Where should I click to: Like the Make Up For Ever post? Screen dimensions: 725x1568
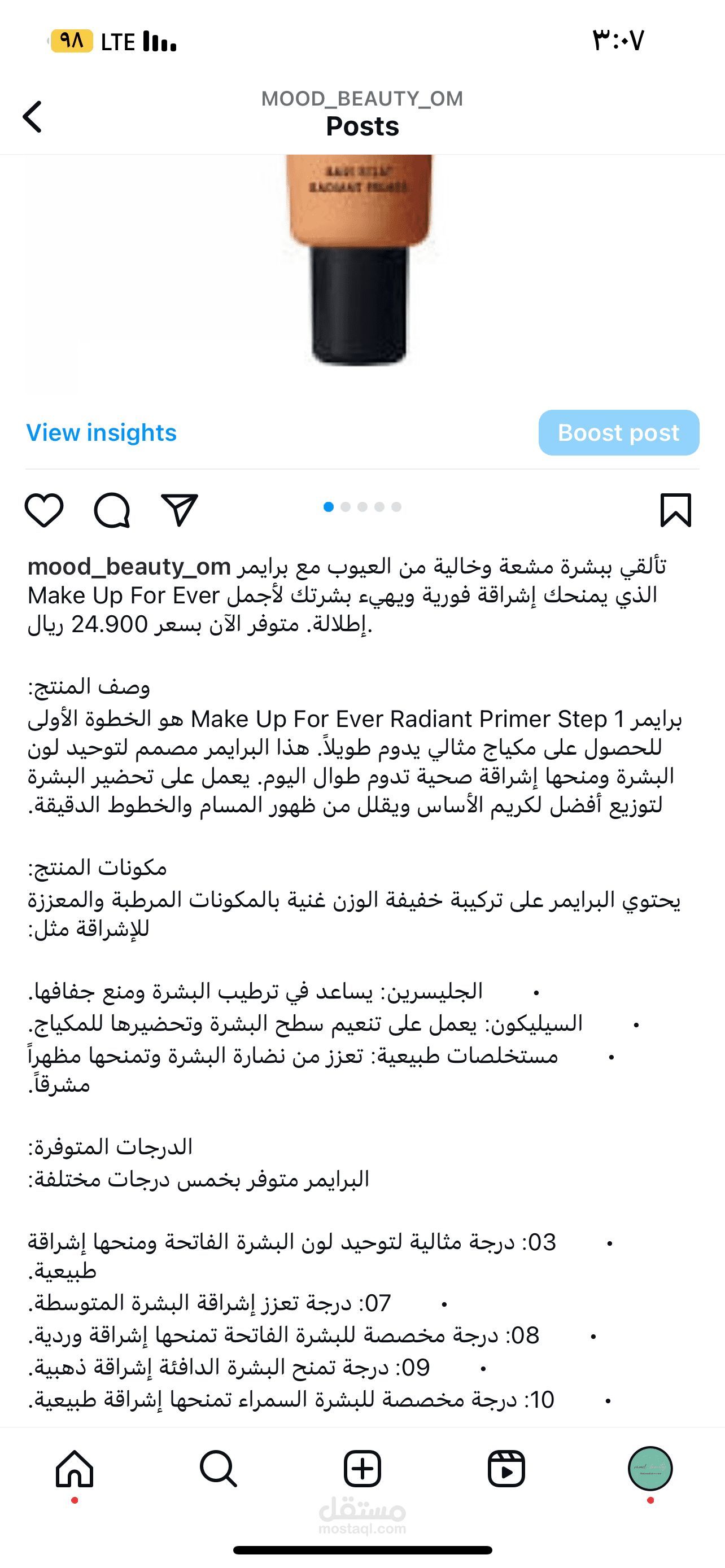click(44, 510)
